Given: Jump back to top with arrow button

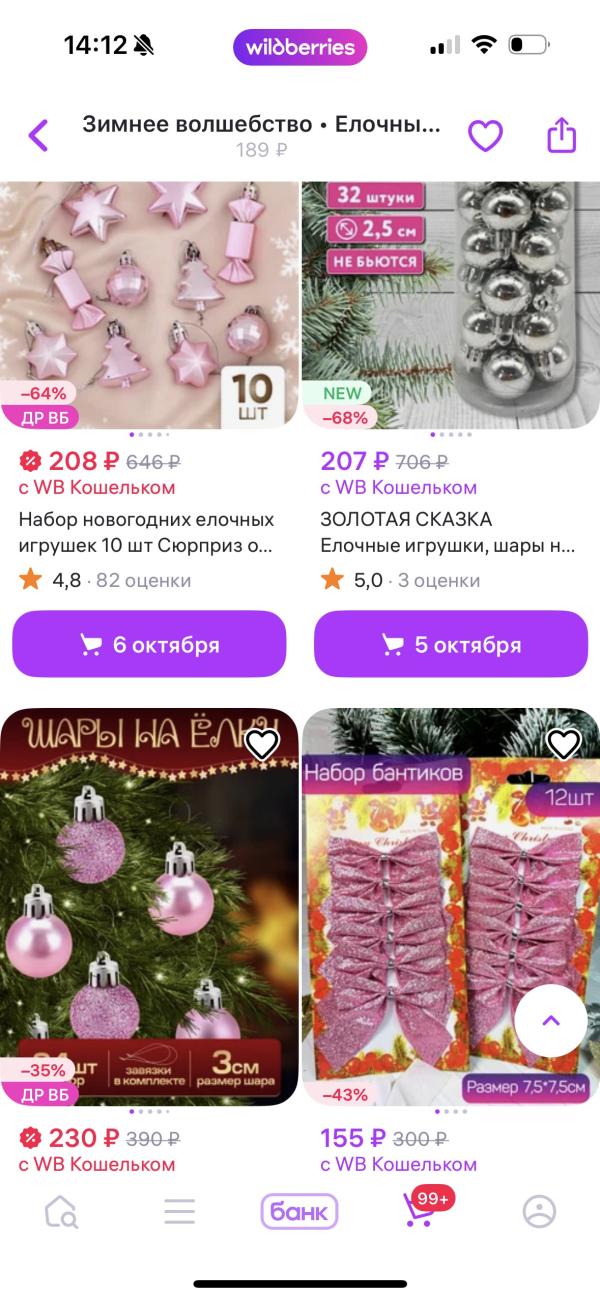Looking at the screenshot, I should 551,1021.
